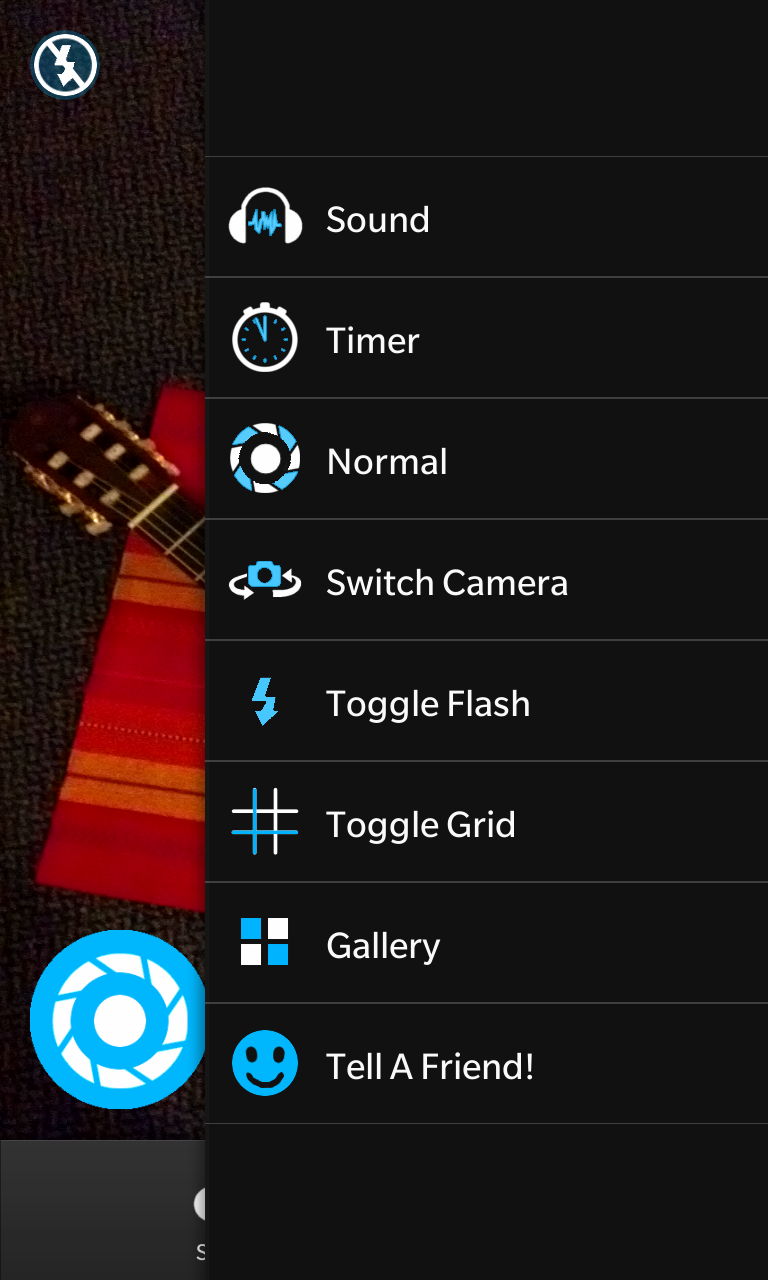Select Toggle Flash
The height and width of the screenshot is (1280, 768).
(x=486, y=701)
